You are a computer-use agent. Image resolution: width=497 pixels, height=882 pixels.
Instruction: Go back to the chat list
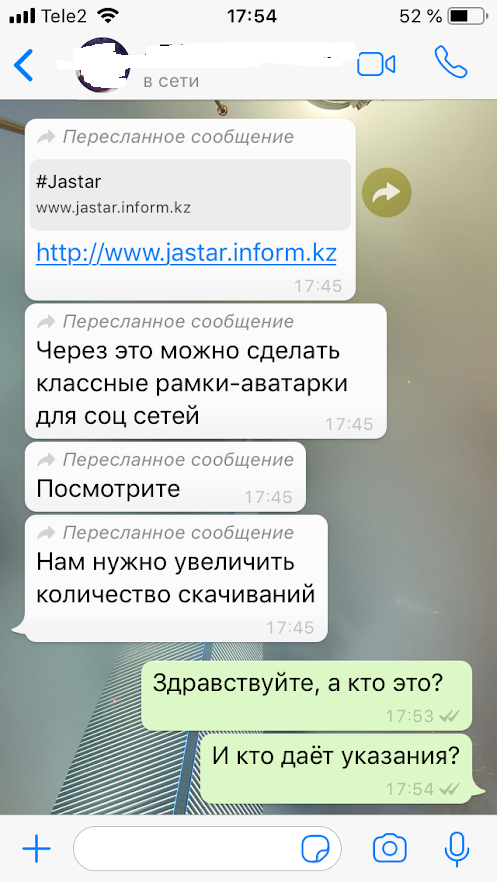click(24, 65)
